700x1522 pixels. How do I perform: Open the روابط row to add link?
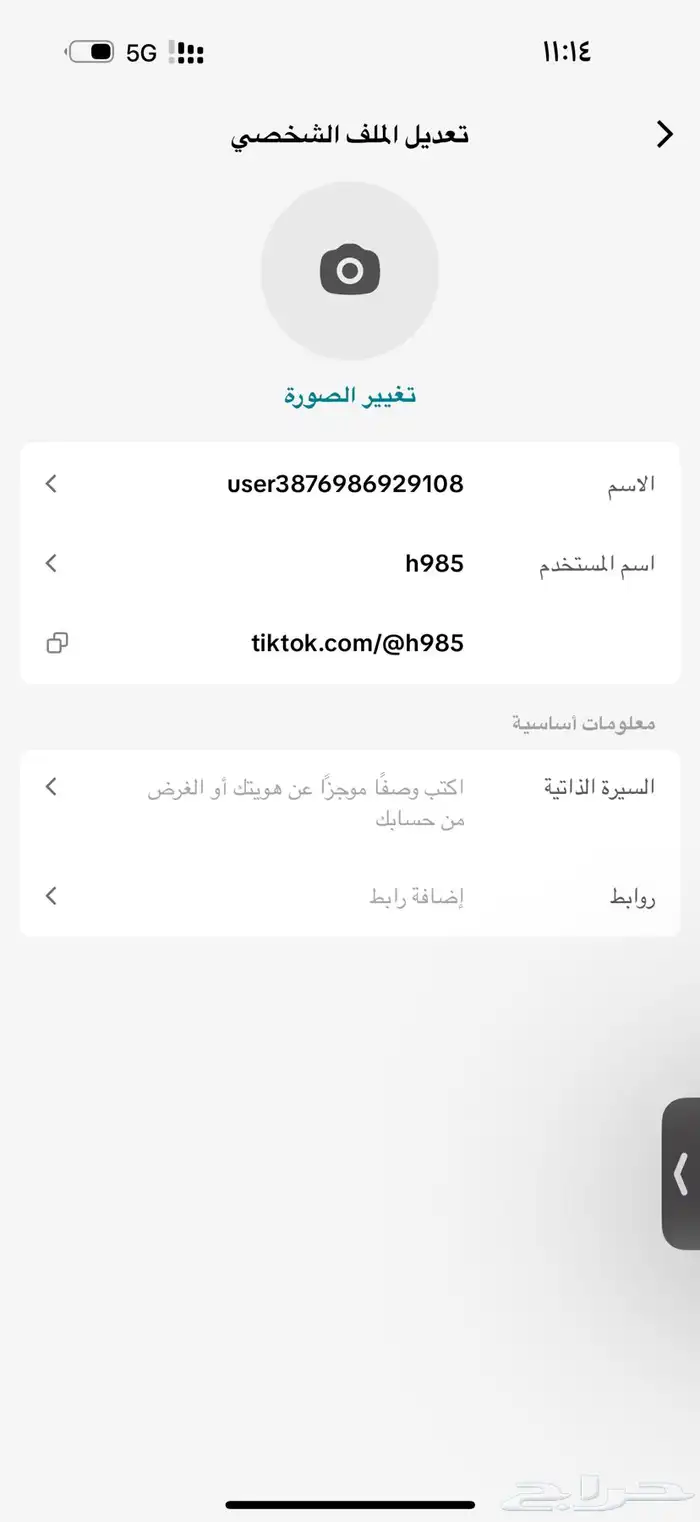[349, 897]
